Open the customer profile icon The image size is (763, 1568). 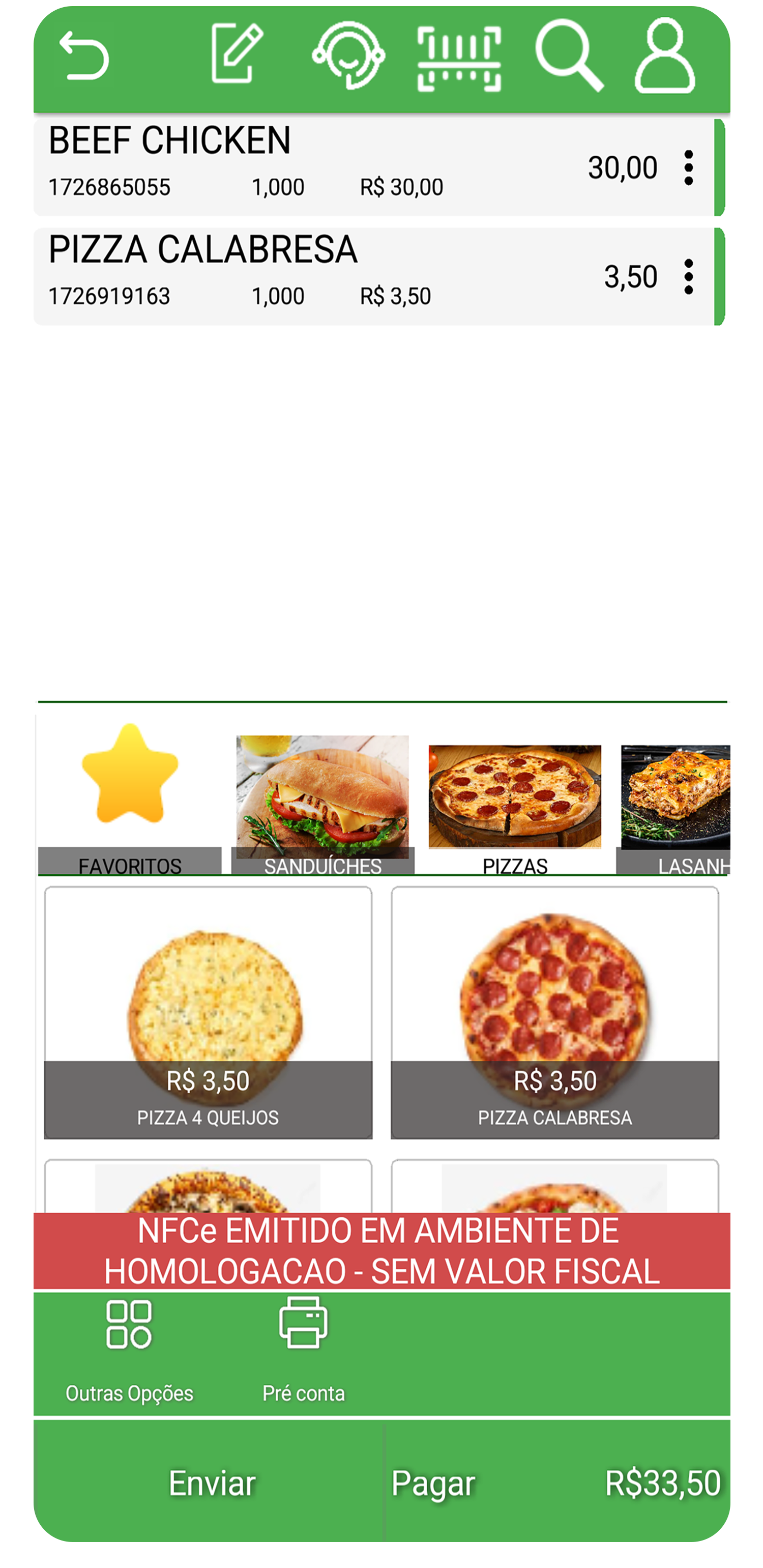(x=664, y=56)
